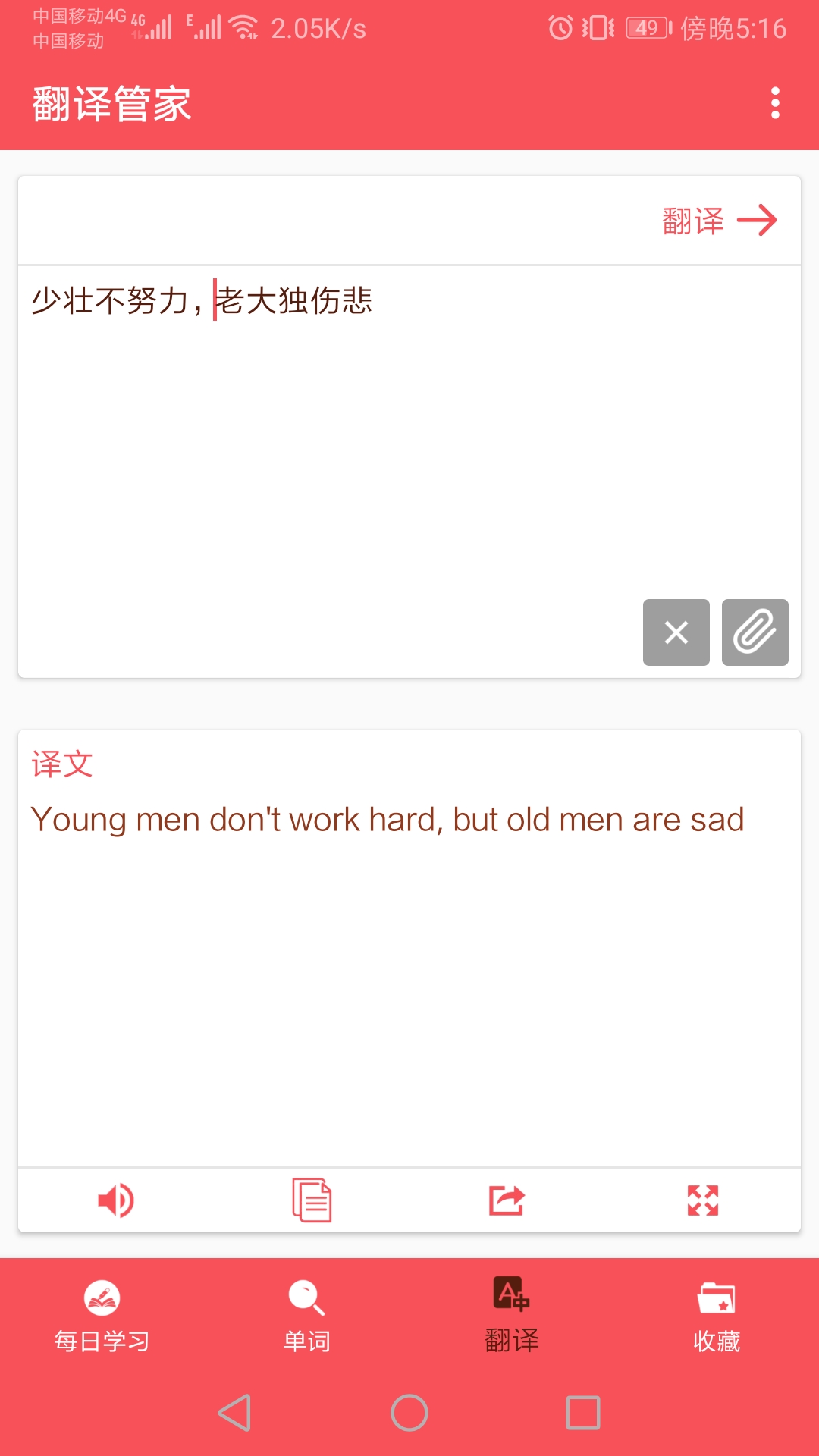
Task: Expand translation to fullscreen view
Action: pyautogui.click(x=702, y=1200)
